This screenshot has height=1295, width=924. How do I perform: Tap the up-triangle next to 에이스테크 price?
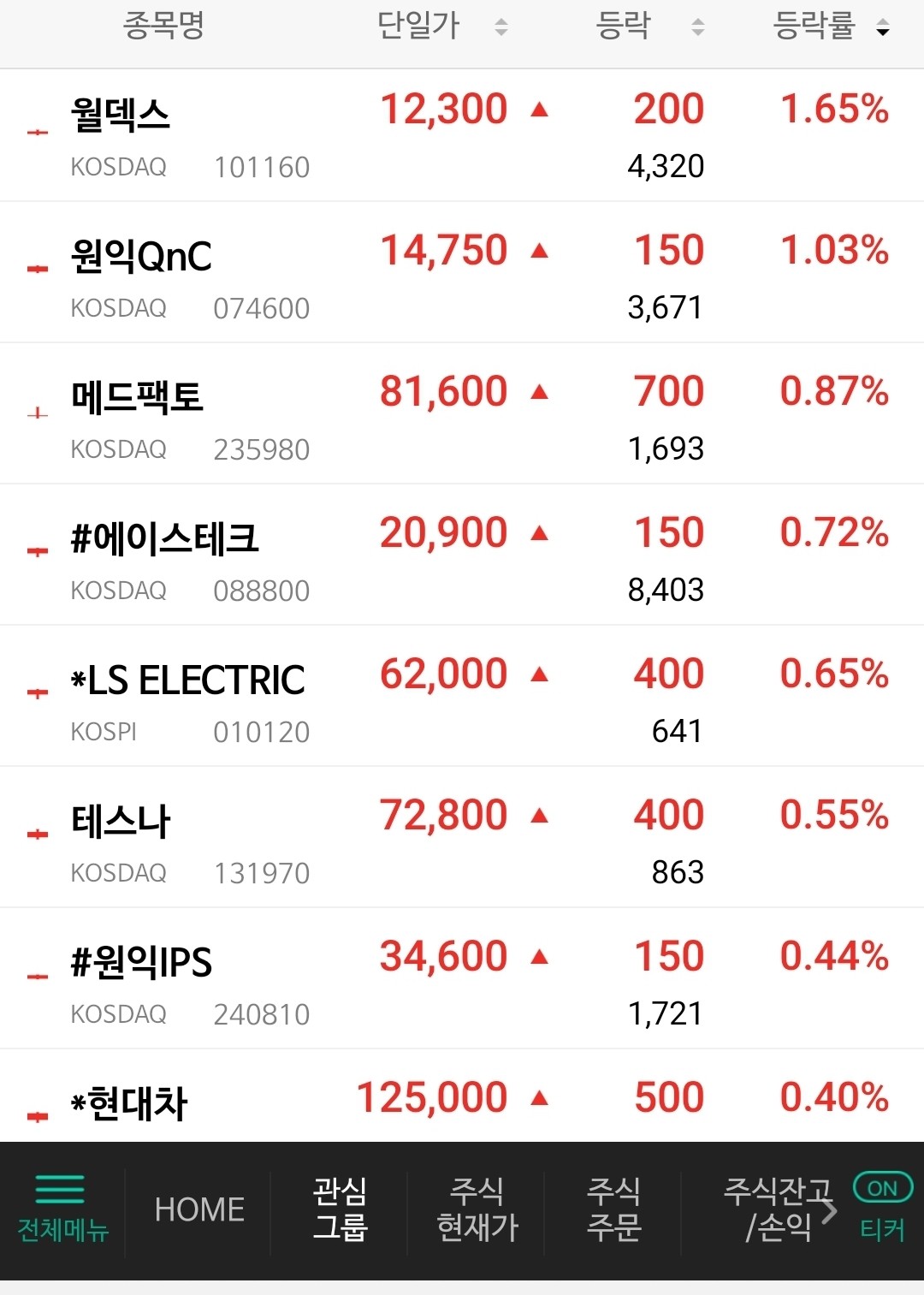pyautogui.click(x=539, y=532)
